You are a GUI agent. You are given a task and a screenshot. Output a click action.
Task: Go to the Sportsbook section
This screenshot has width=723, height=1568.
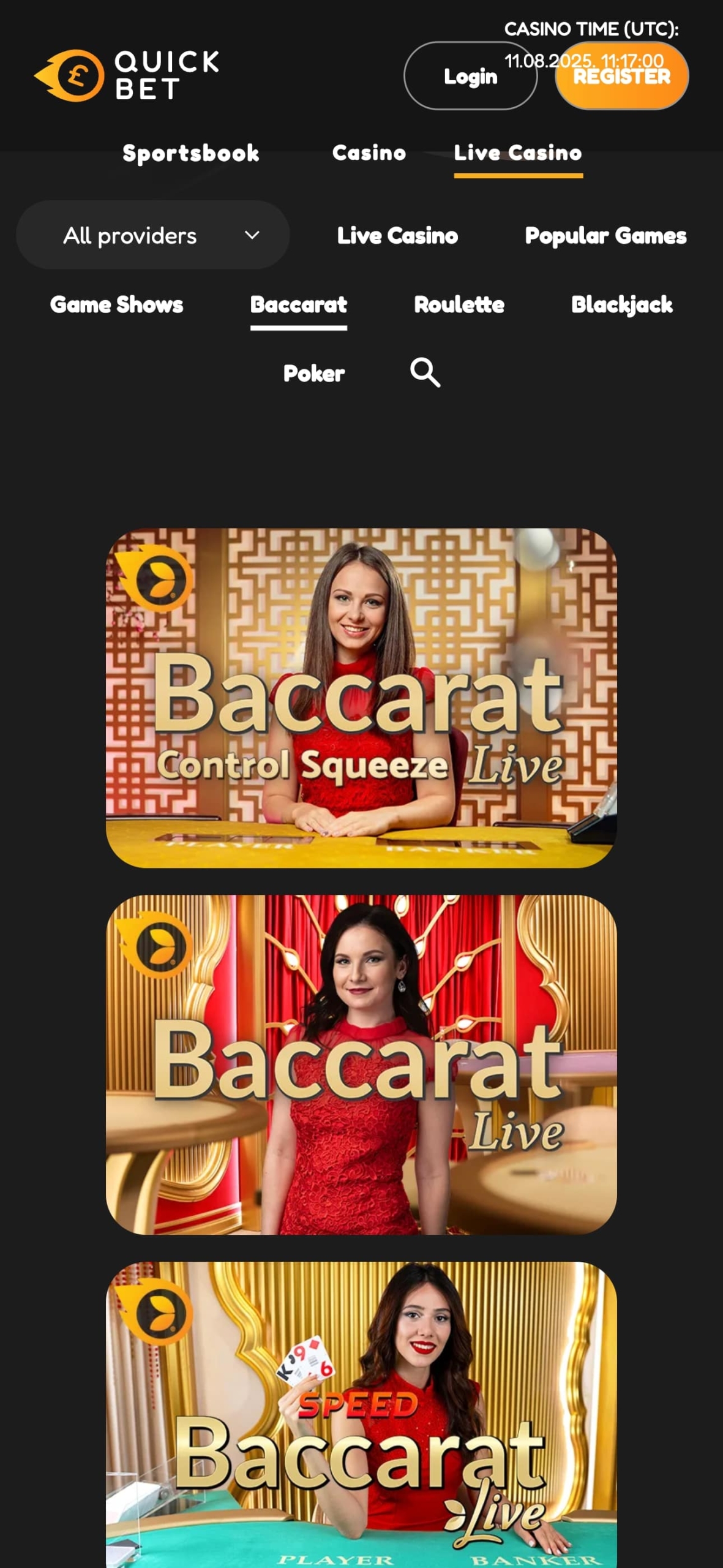click(190, 153)
